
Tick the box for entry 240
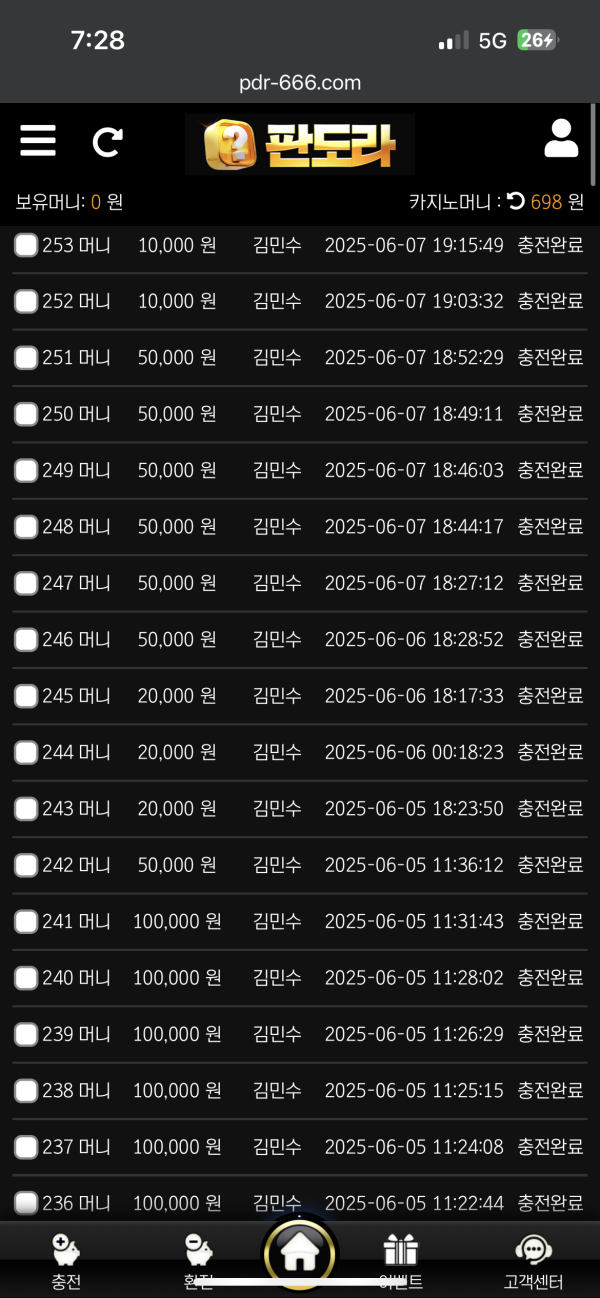click(x=26, y=978)
